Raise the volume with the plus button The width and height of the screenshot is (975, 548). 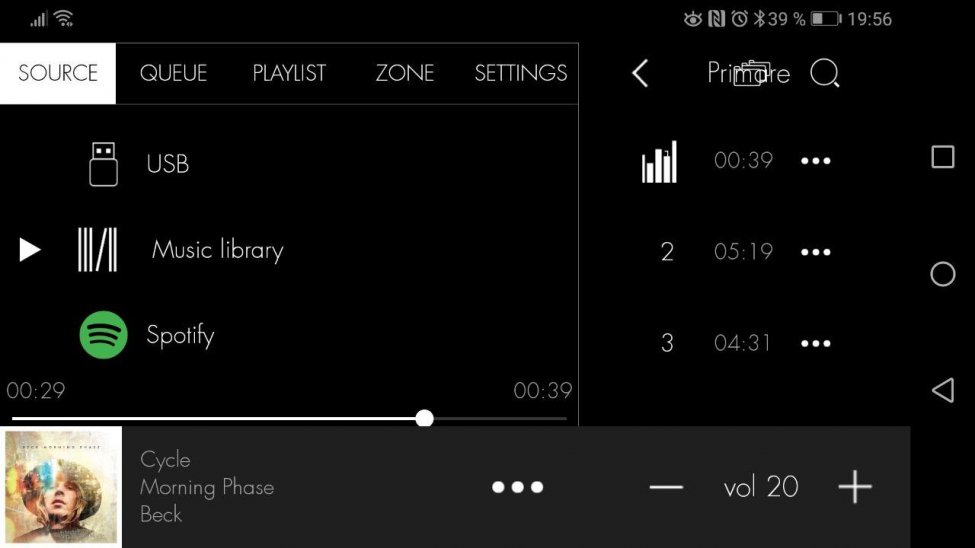pyautogui.click(x=854, y=487)
